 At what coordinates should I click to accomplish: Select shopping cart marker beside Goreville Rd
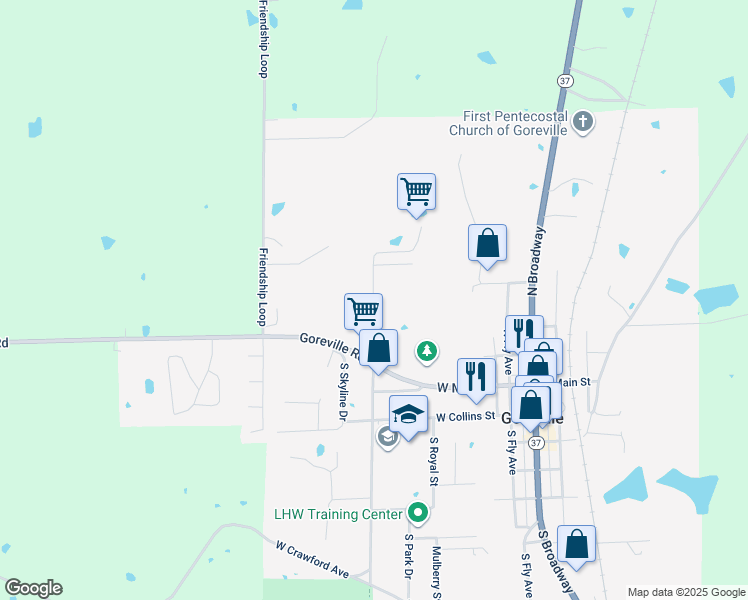pos(363,311)
